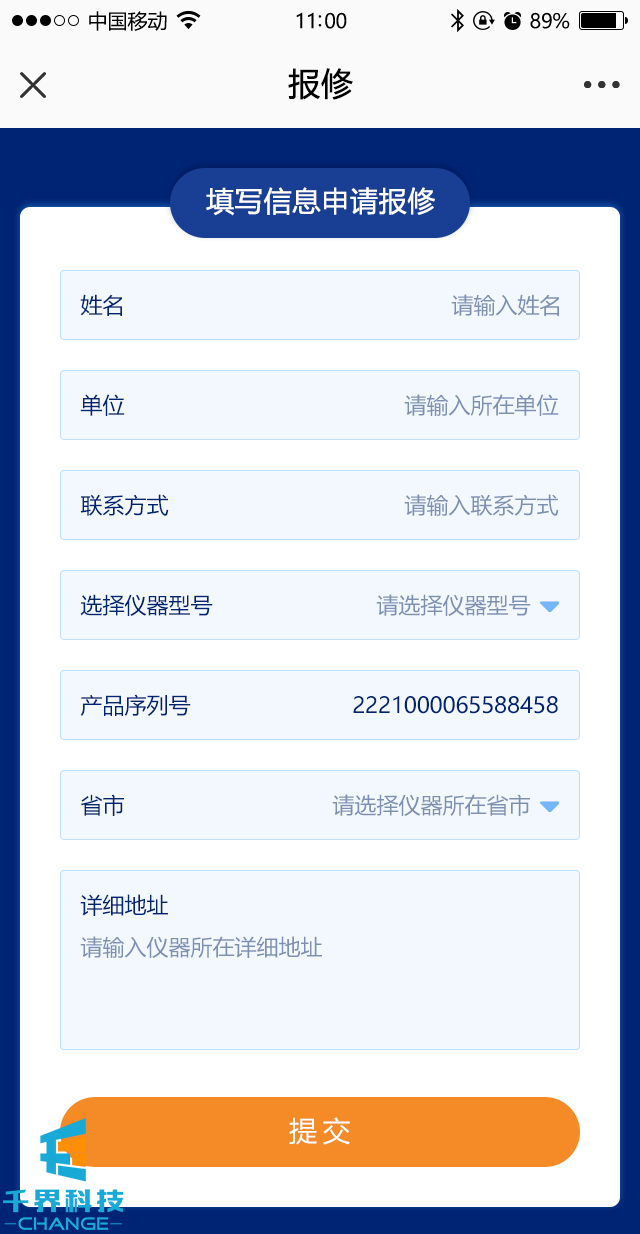This screenshot has height=1234, width=640.
Task: Open the three-dot overflow menu
Action: point(602,85)
